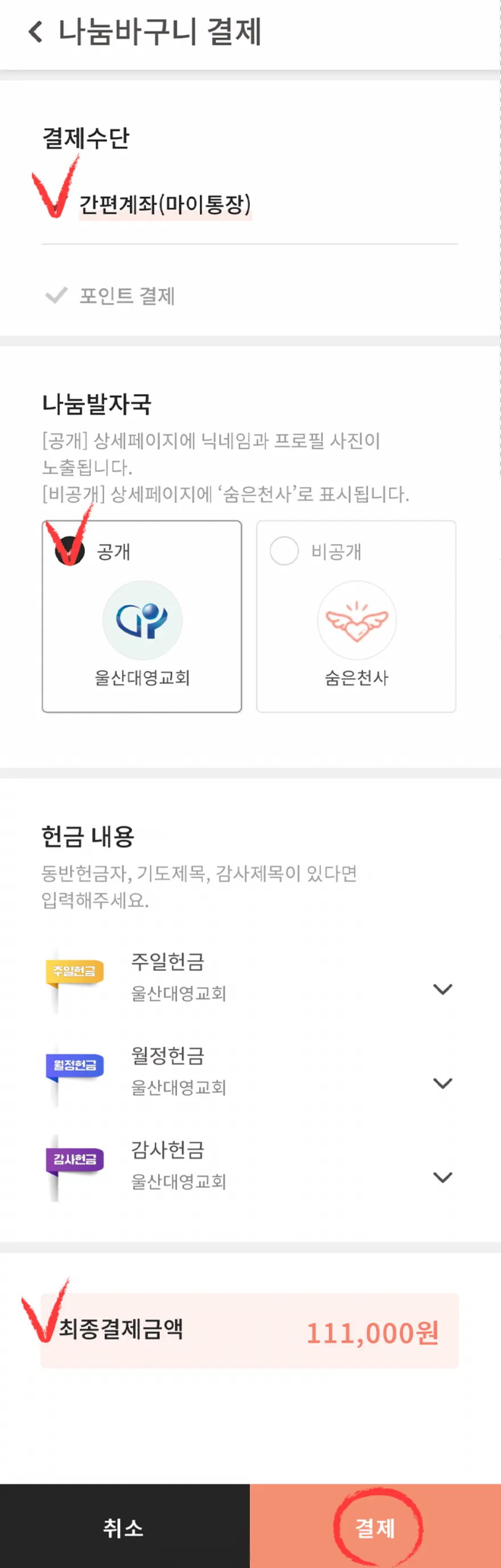The width and height of the screenshot is (501, 1568).
Task: Tap 취소 to cancel the payment
Action: point(124,1527)
